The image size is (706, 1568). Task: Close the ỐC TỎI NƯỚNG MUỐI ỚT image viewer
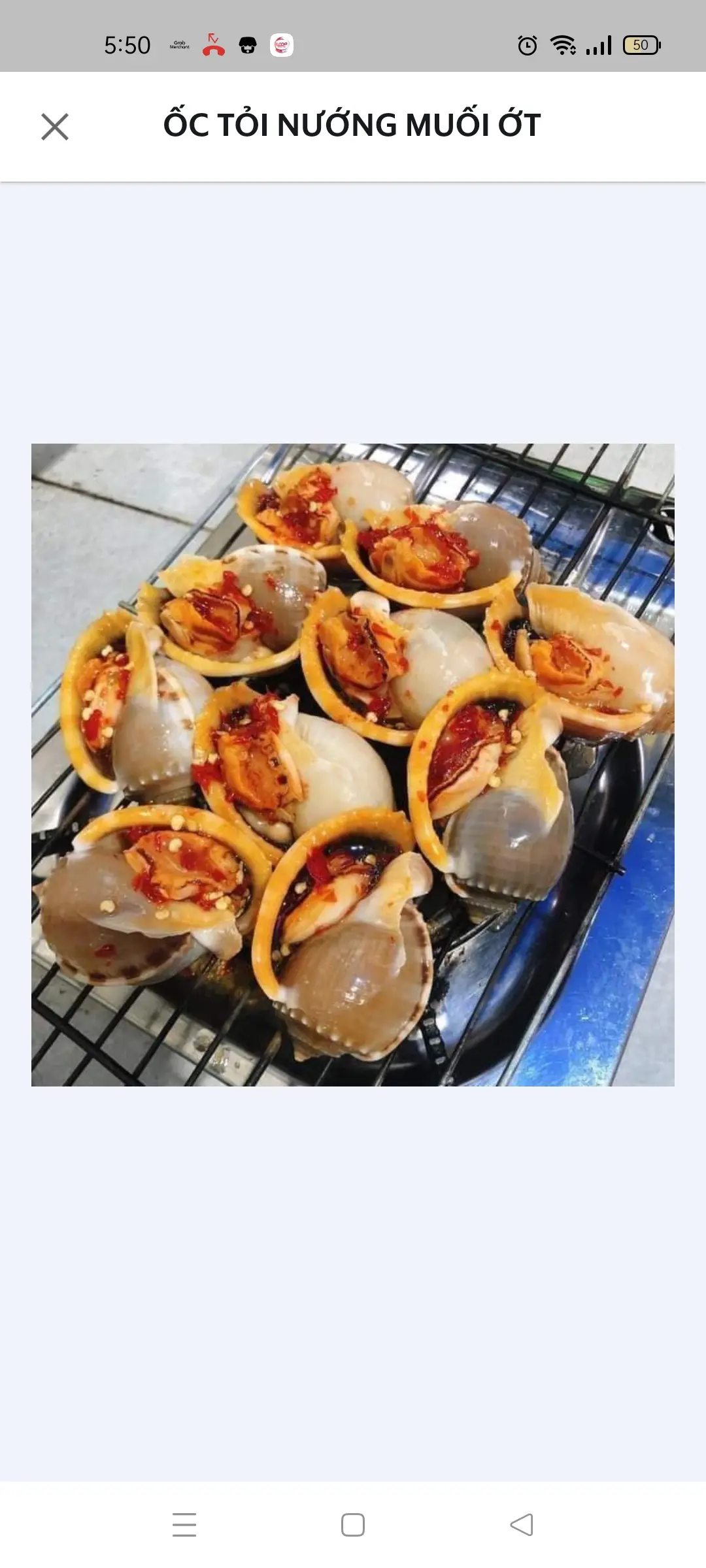tap(55, 127)
